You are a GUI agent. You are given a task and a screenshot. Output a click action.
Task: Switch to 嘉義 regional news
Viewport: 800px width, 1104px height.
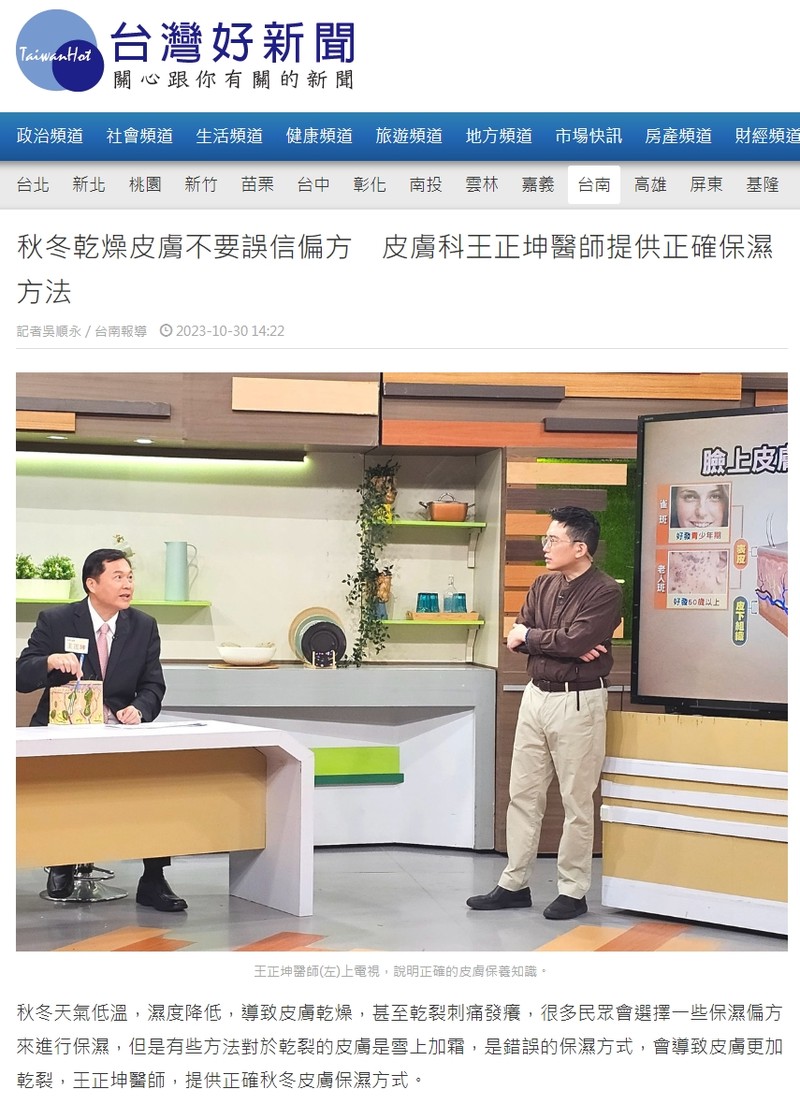[x=538, y=185]
